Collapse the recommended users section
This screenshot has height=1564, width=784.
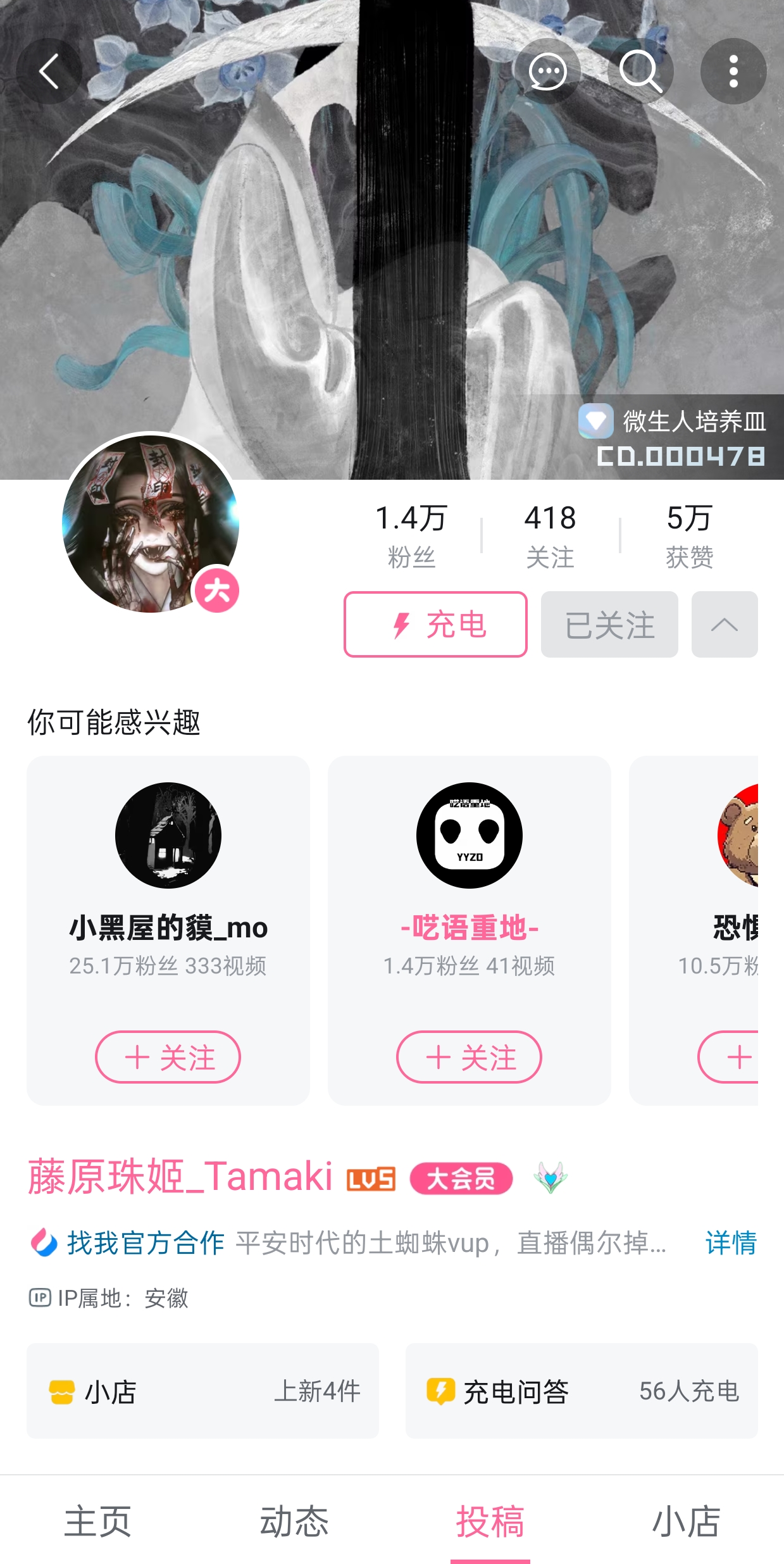[725, 625]
